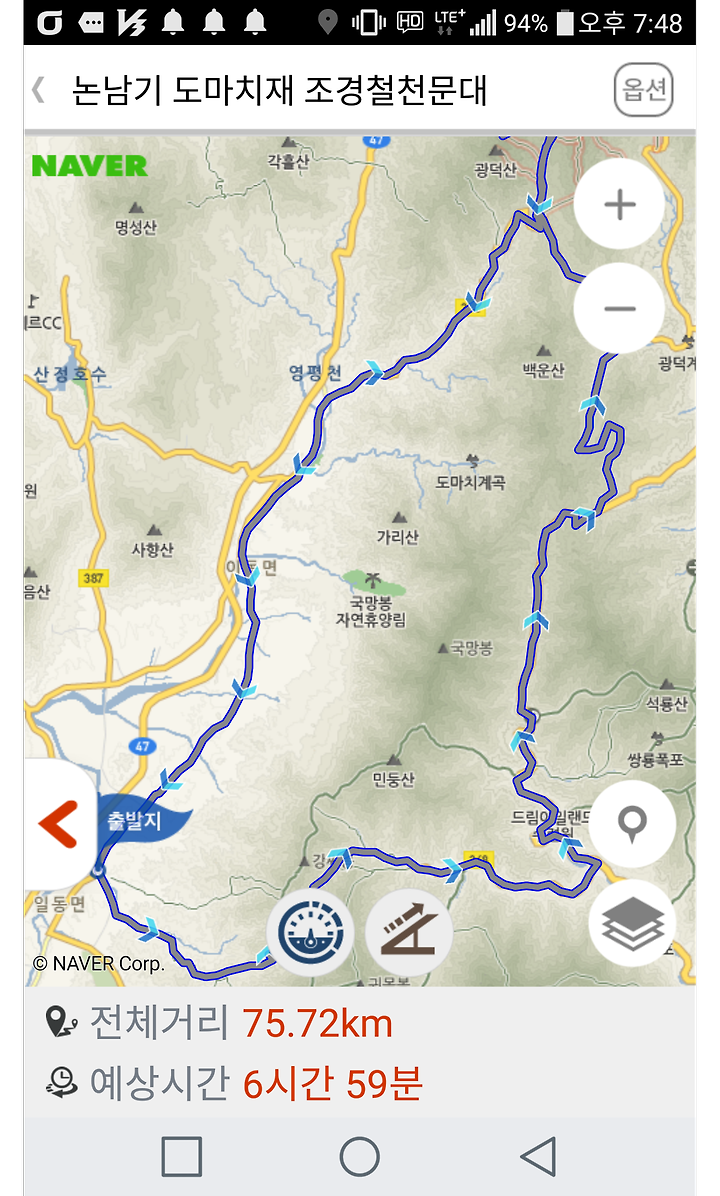Tap the red arrow side panel handle
Image resolution: width=720 pixels, height=1196 pixels.
[x=61, y=824]
